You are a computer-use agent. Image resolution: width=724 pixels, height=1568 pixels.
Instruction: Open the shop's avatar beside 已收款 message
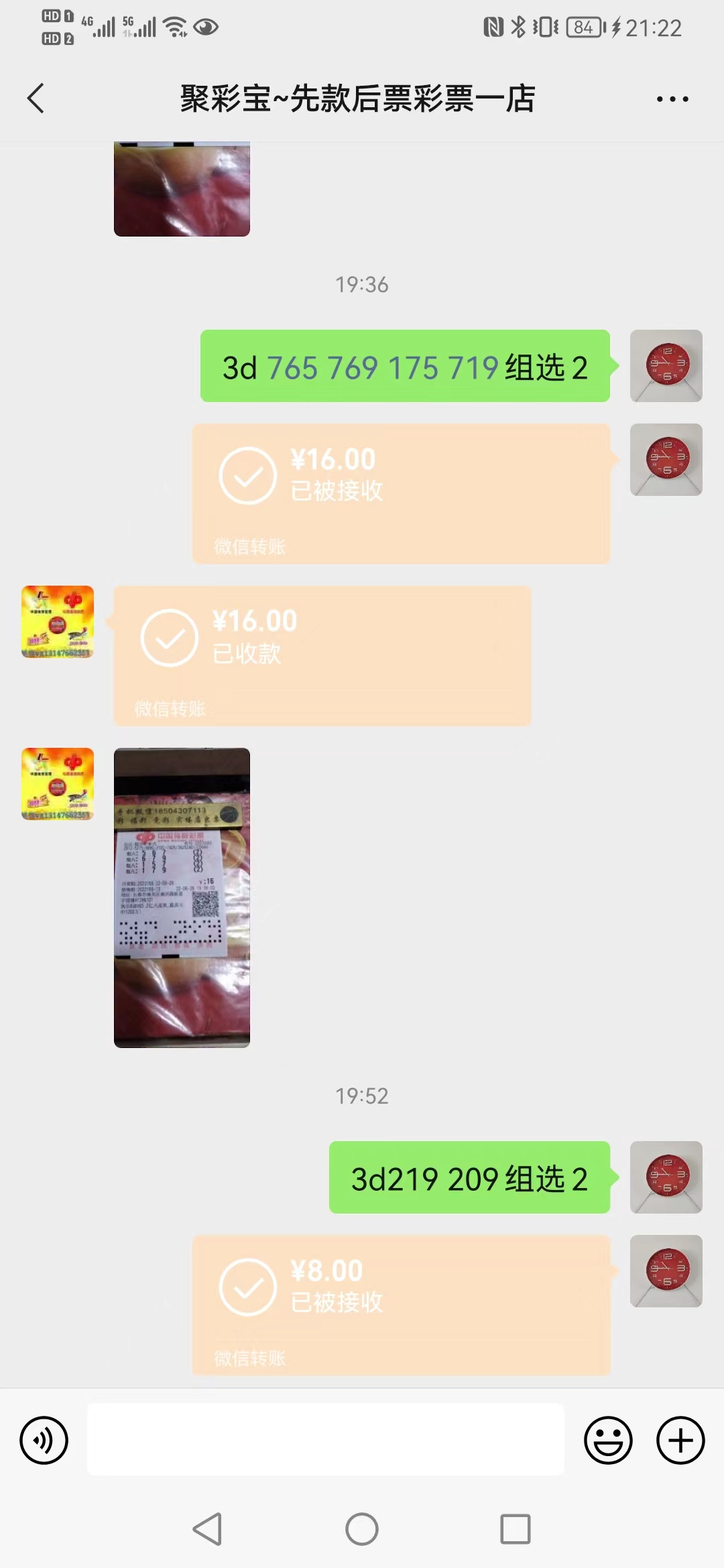point(58,622)
